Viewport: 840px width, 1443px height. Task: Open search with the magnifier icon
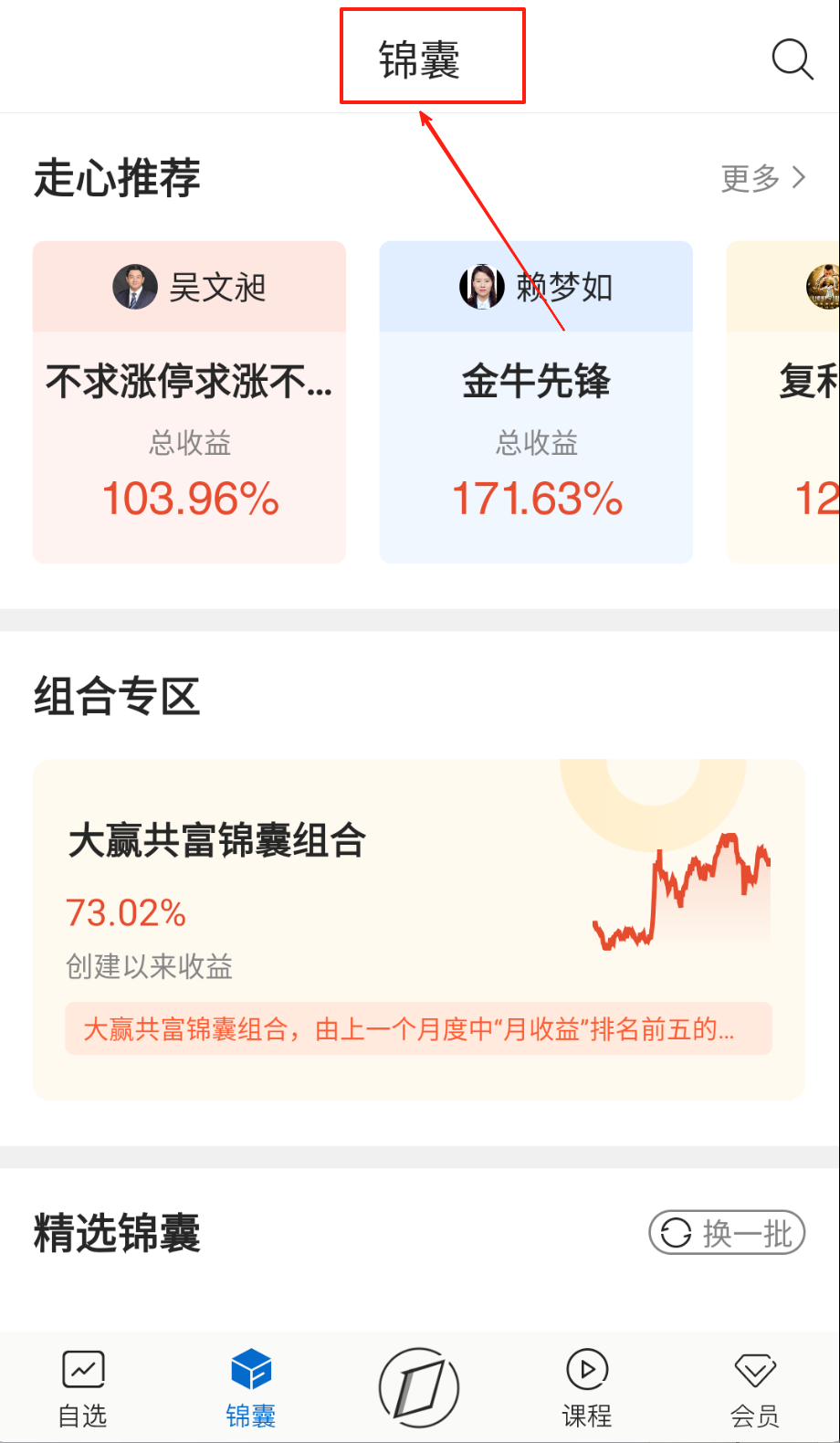tap(792, 60)
